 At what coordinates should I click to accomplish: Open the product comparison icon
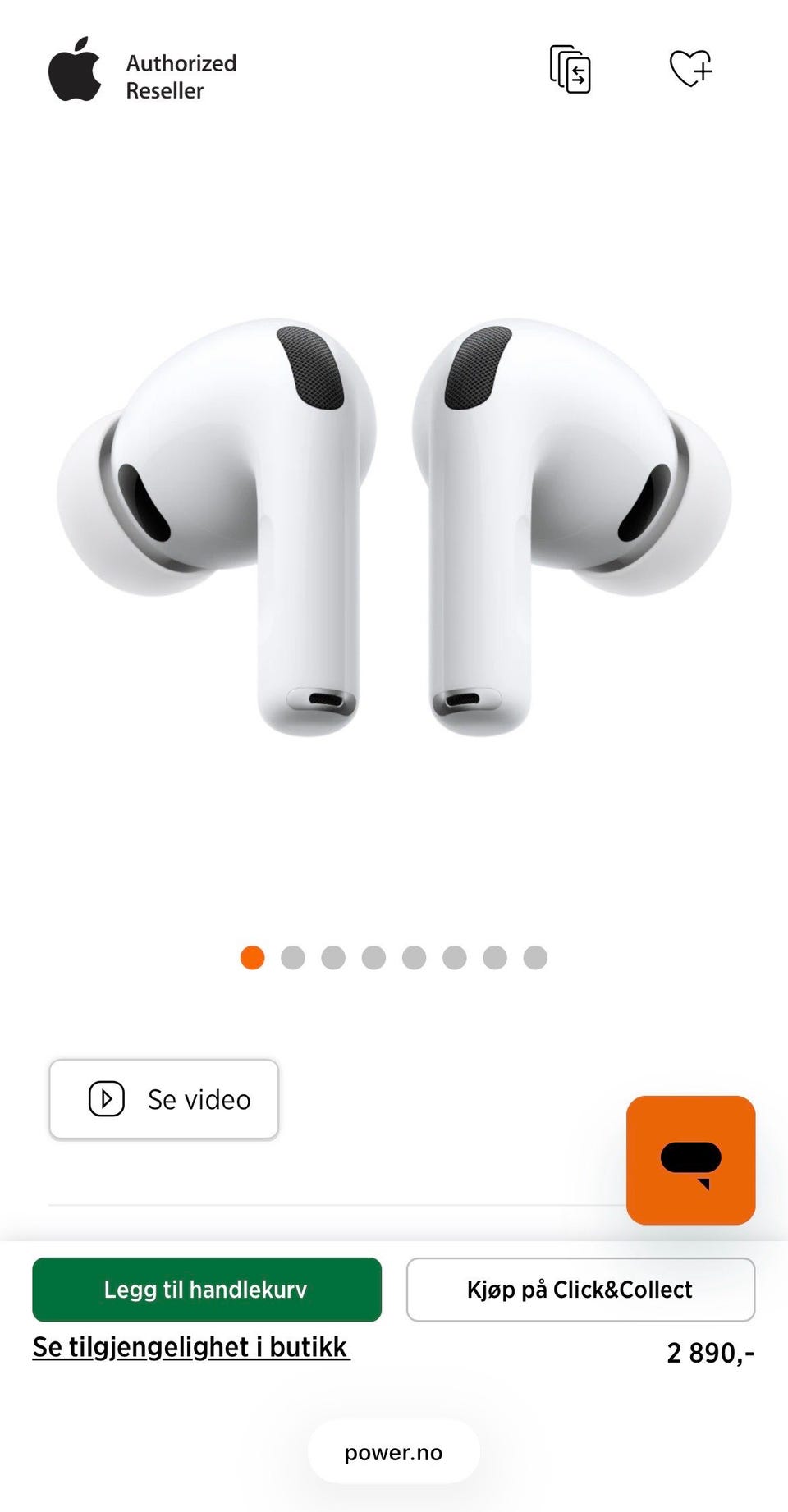point(570,69)
